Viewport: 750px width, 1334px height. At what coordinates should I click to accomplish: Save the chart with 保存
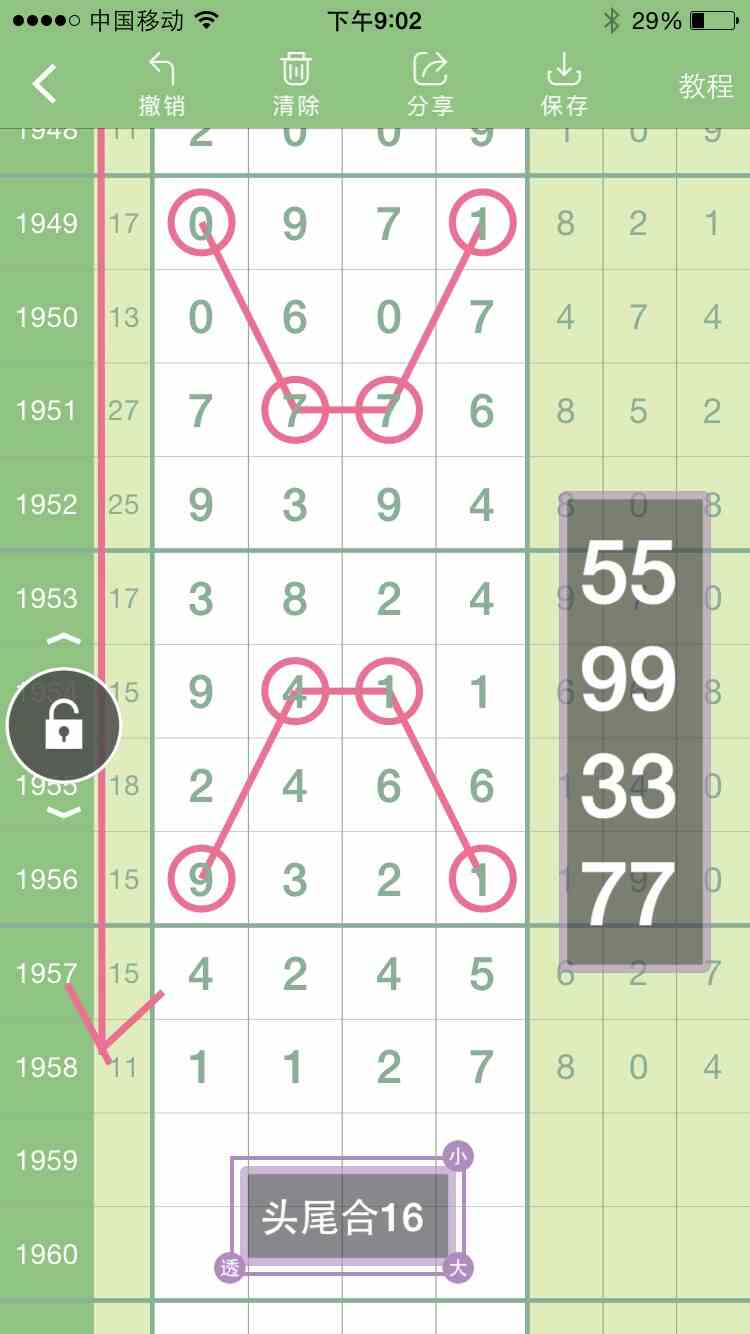564,85
